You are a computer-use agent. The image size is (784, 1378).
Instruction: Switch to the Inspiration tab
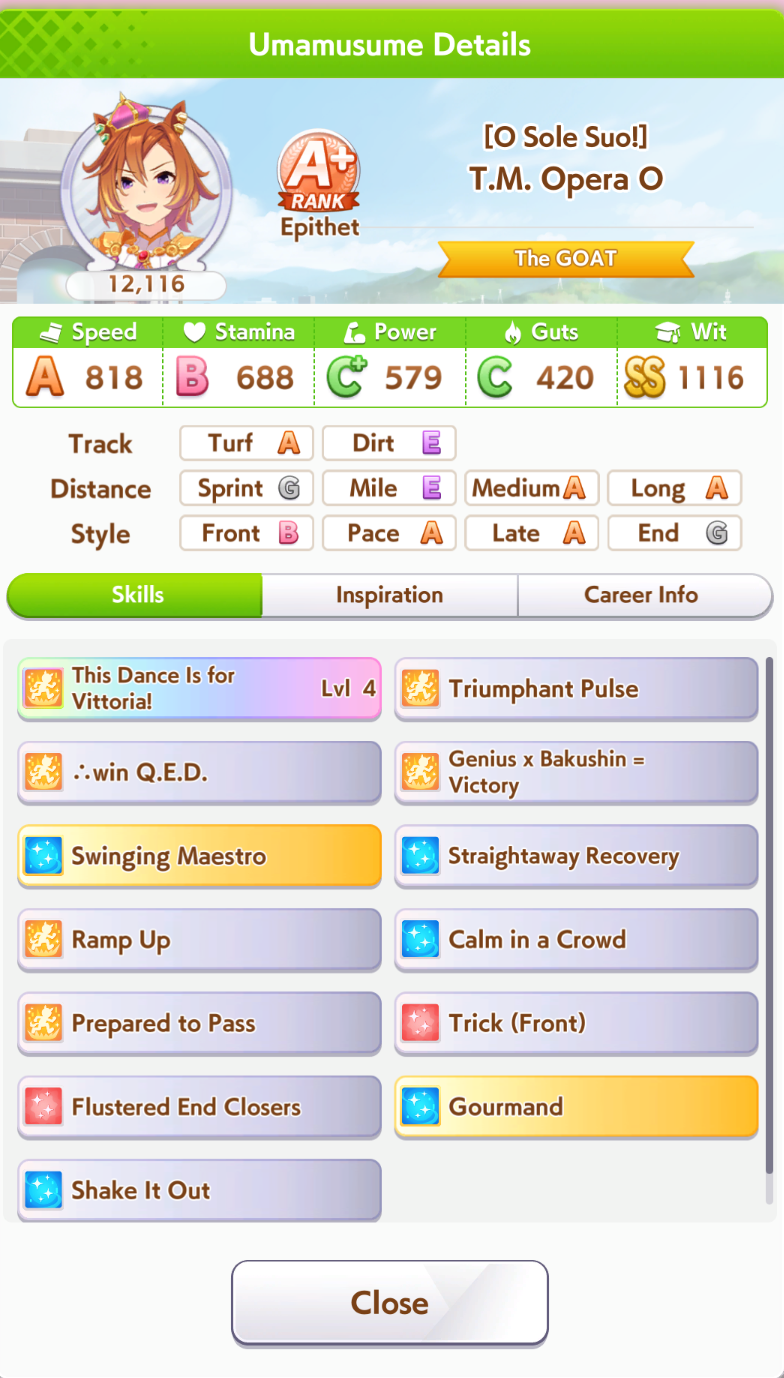click(389, 595)
